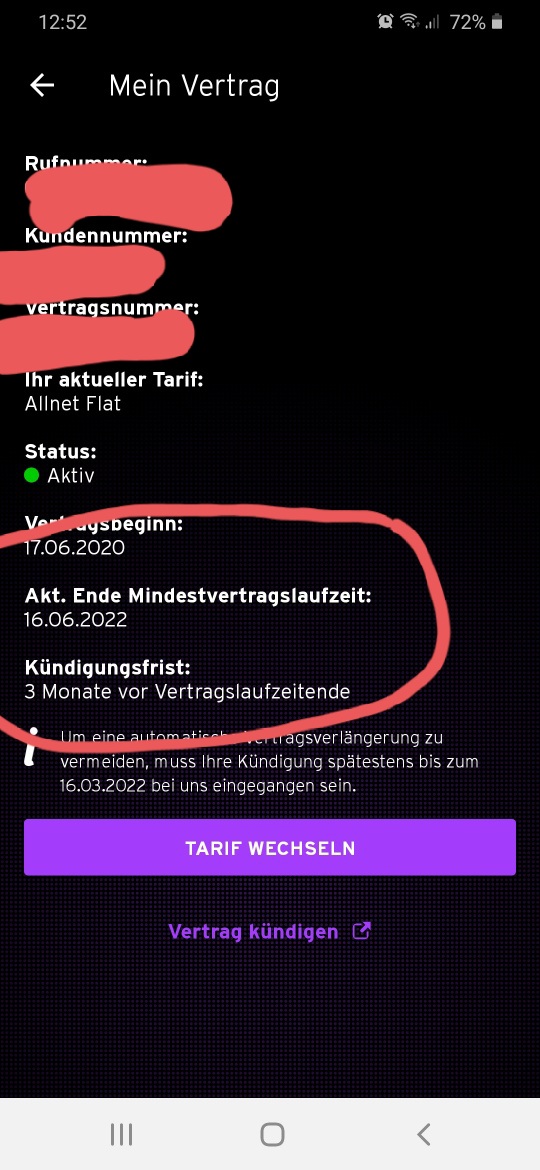Tap the TARIF WECHSELN button
Screen dimensions: 540x1170
[270, 848]
